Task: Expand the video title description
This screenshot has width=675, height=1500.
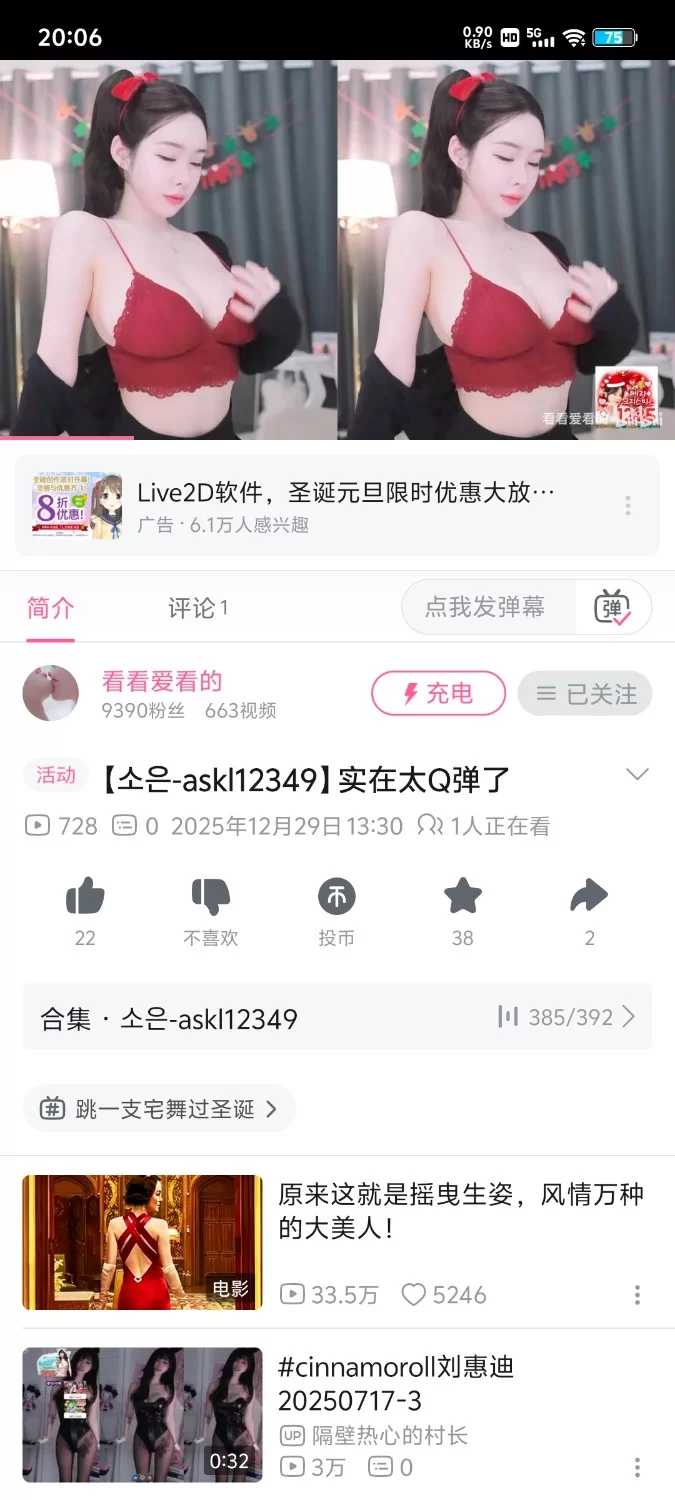Action: (636, 775)
